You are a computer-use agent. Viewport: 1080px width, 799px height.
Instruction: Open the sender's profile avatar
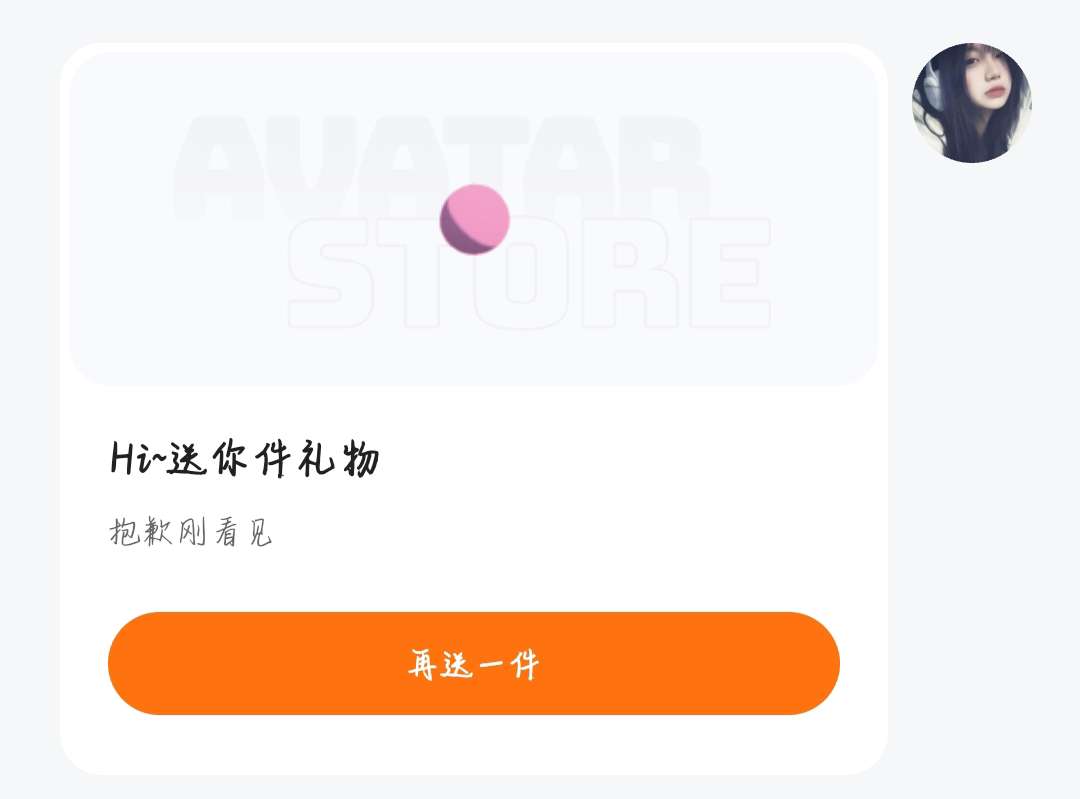(971, 103)
